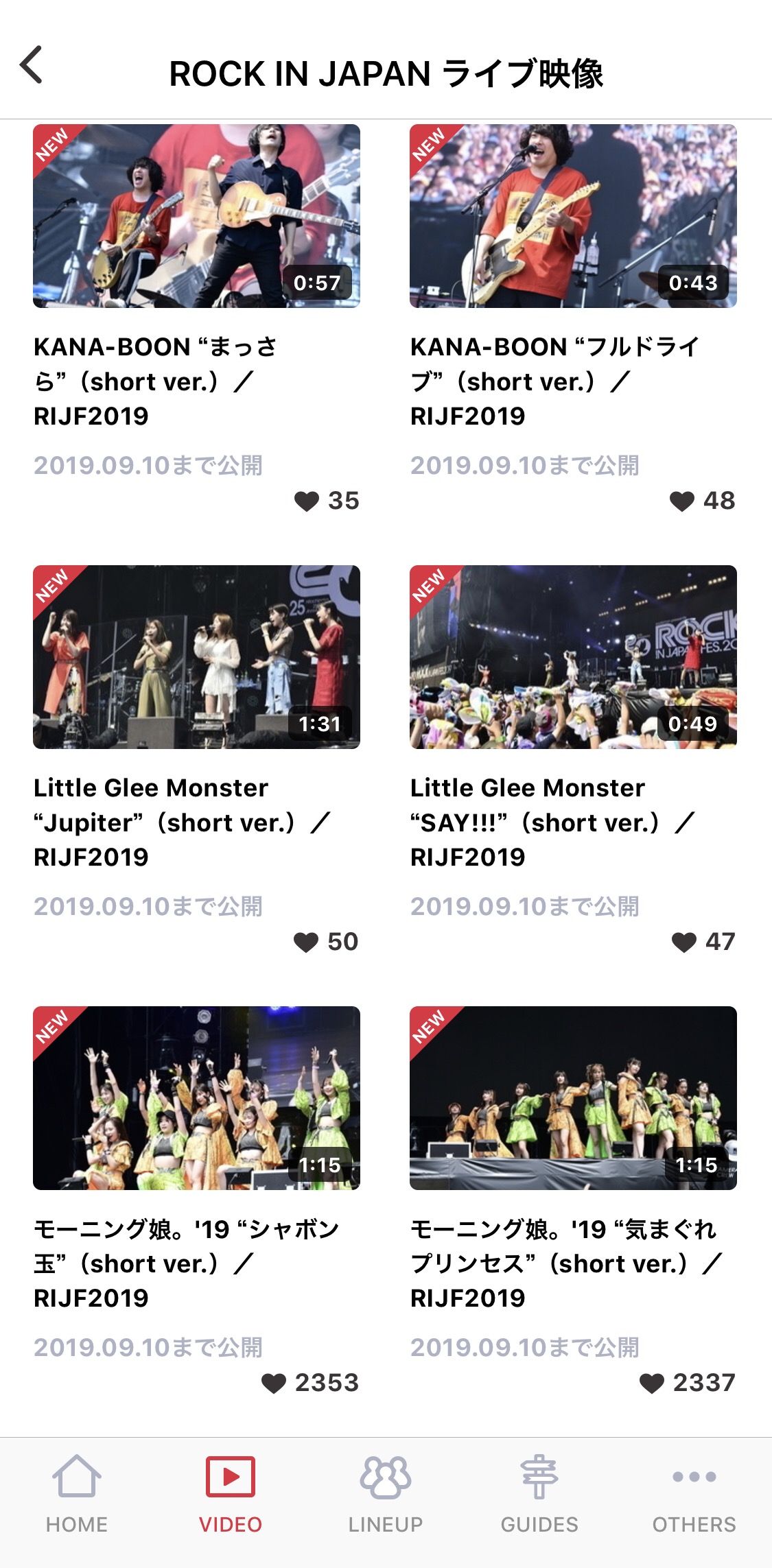Screen dimensions: 772x1568
Task: Open the OTHERS tab
Action: click(x=694, y=1494)
